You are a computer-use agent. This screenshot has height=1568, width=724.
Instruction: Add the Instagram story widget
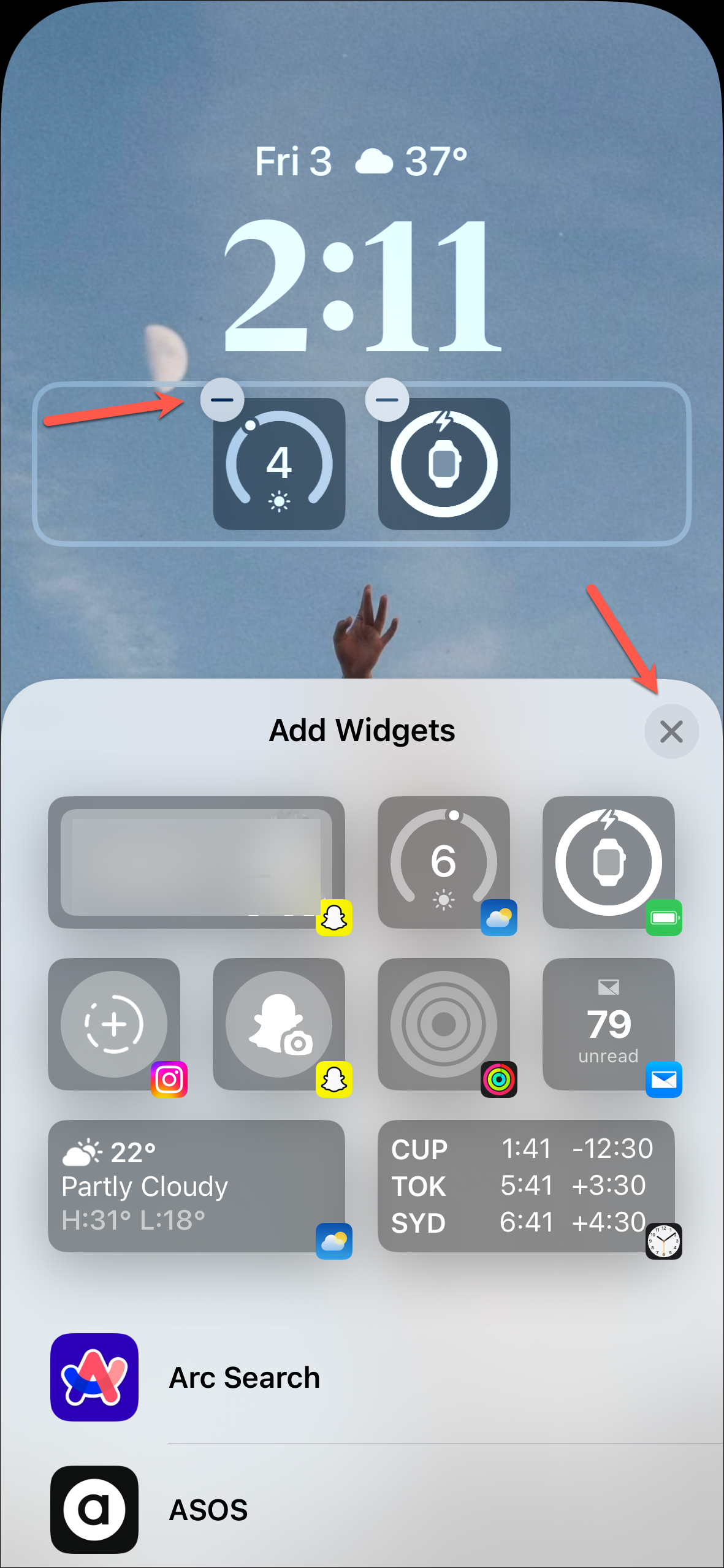coord(114,1024)
